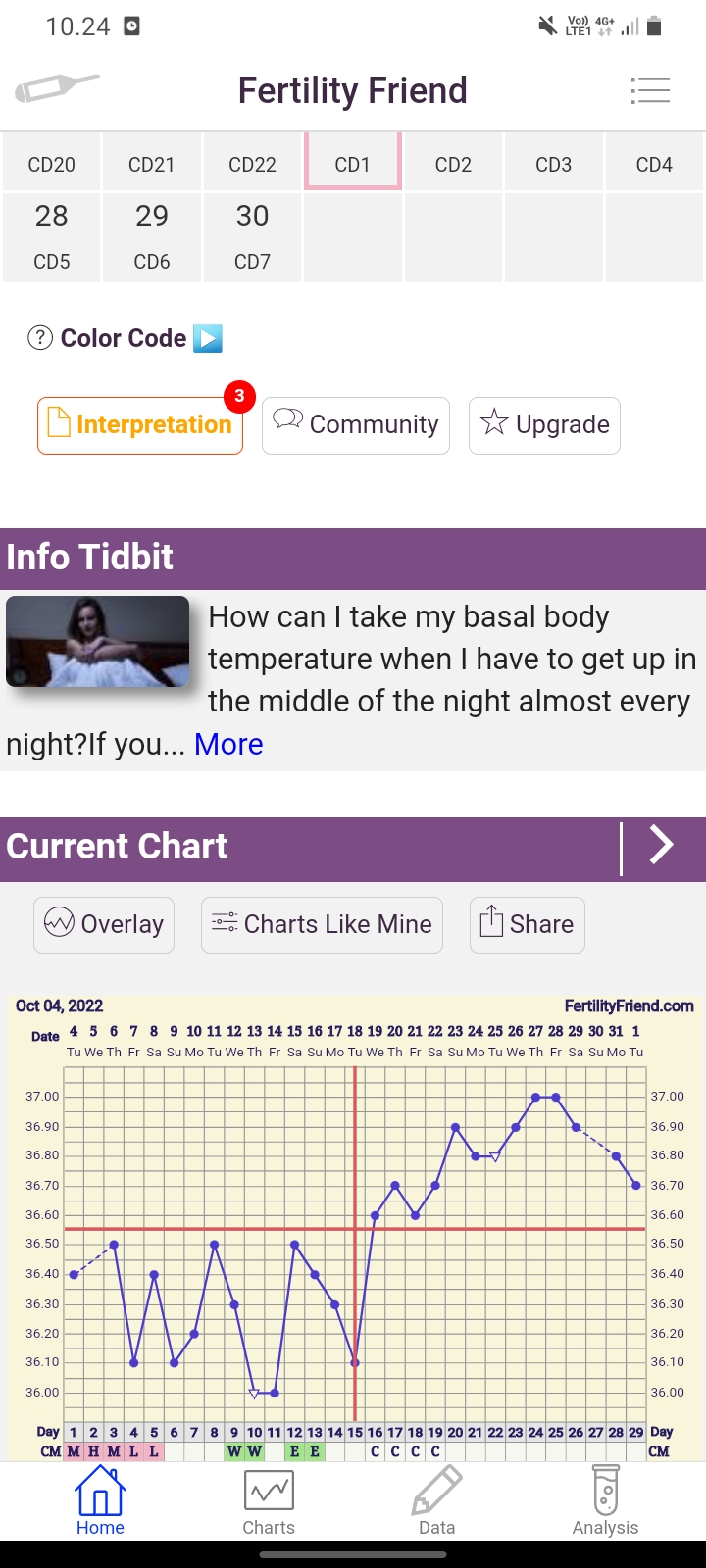The image size is (706, 1568).
Task: Choose the highlighted CD1 calendar cell
Action: [353, 163]
